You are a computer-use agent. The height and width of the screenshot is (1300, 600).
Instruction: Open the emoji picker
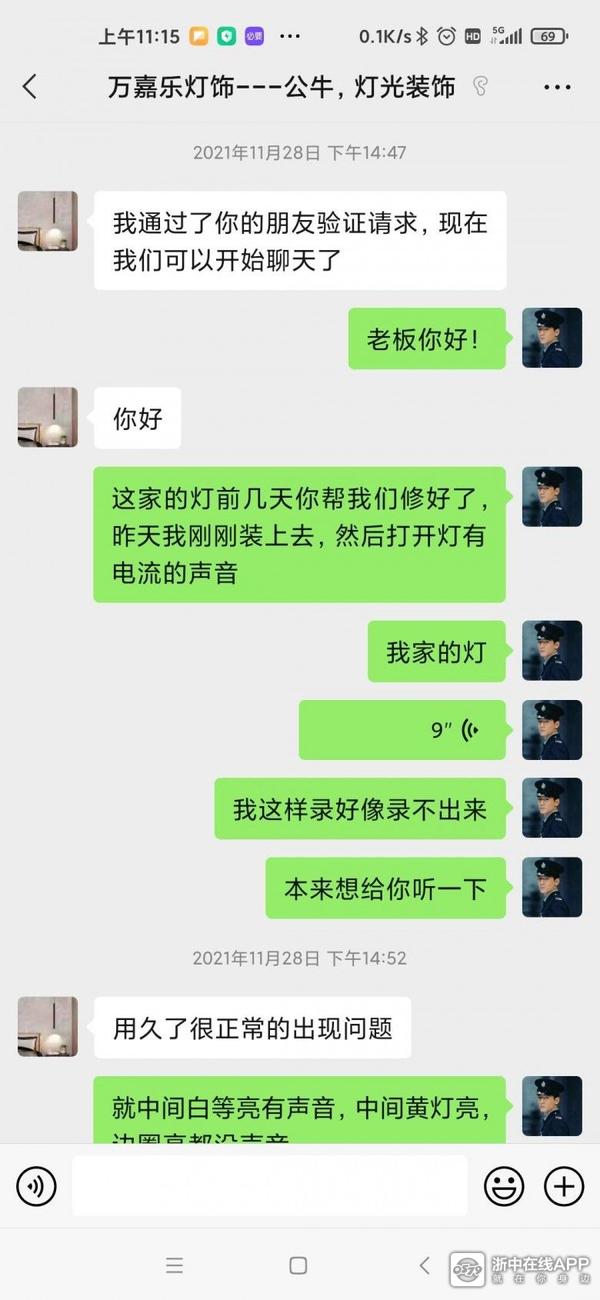(504, 1186)
